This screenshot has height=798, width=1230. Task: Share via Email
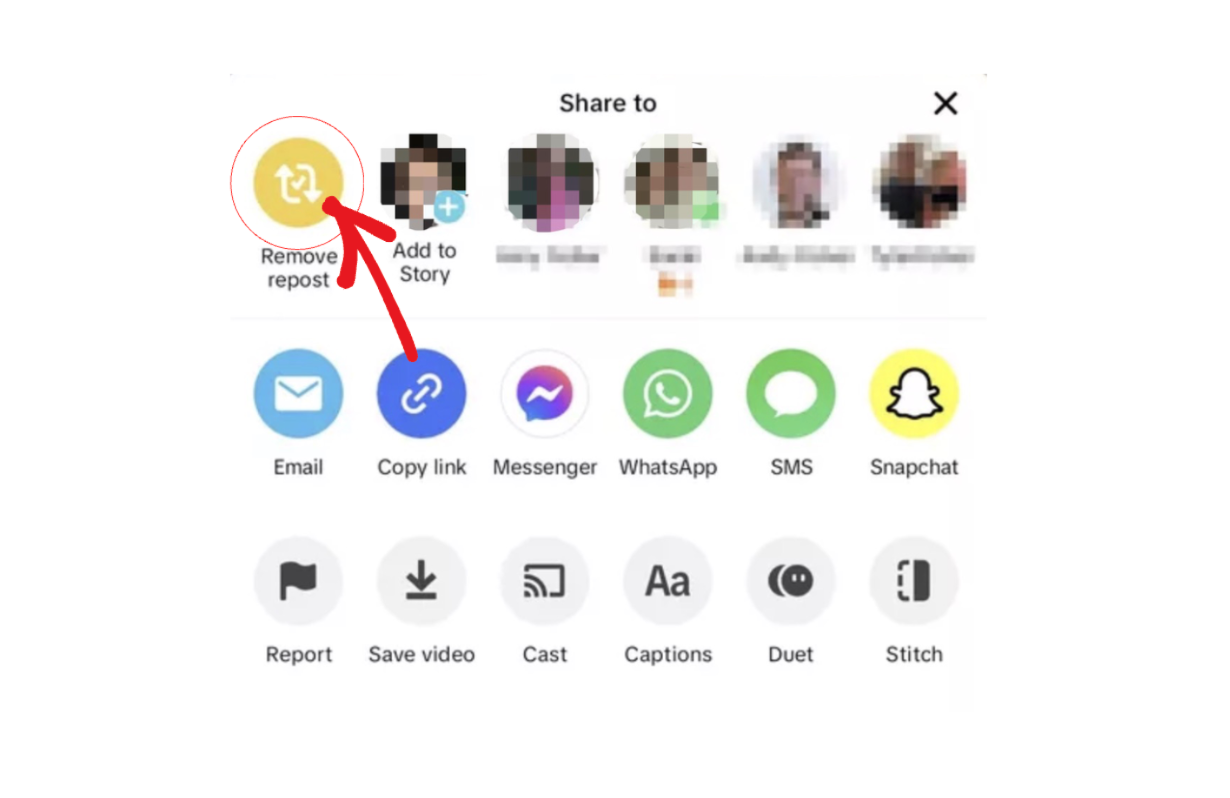298,394
